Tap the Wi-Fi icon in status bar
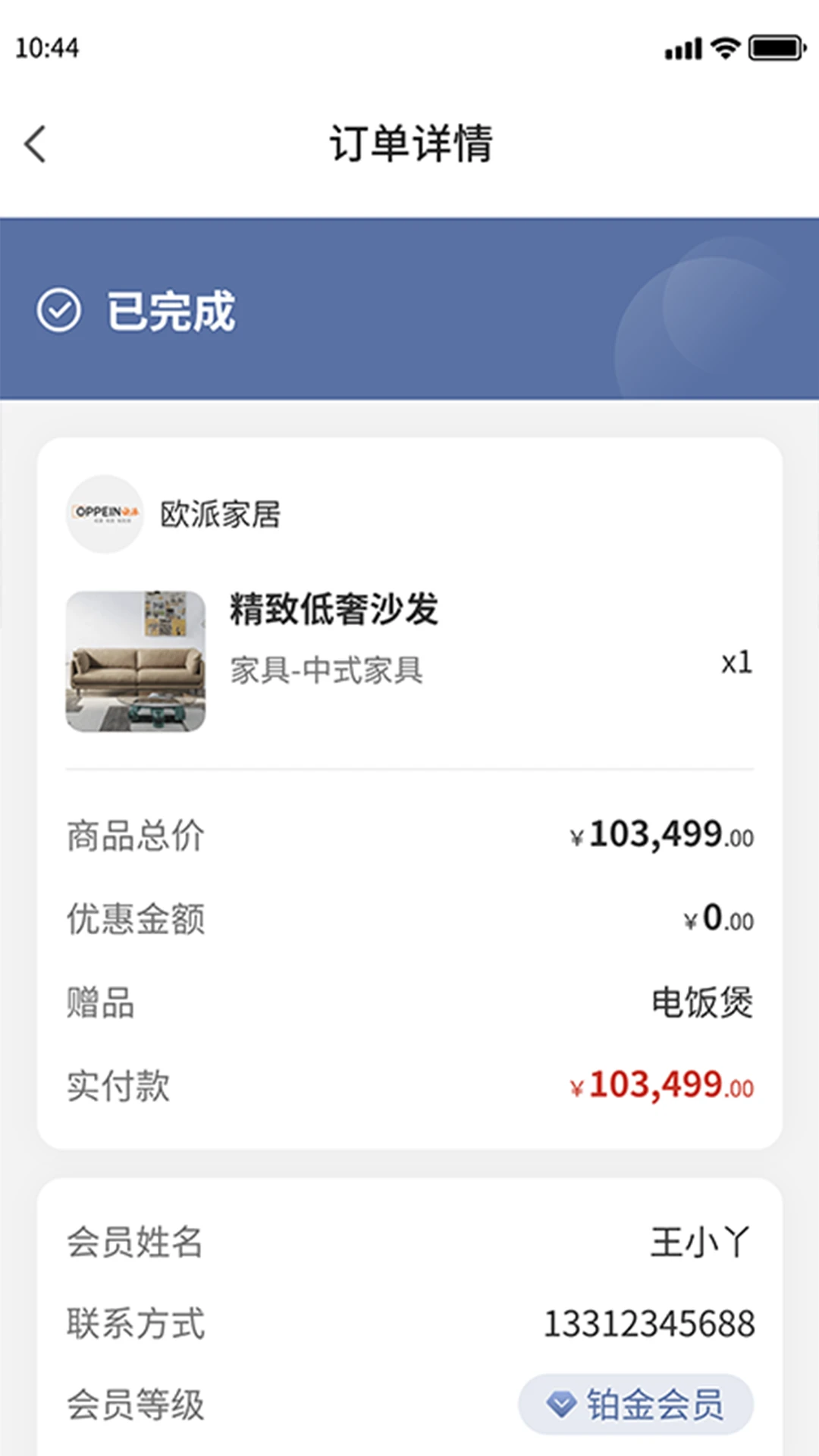Screen dimensions: 819x1456 724,49
